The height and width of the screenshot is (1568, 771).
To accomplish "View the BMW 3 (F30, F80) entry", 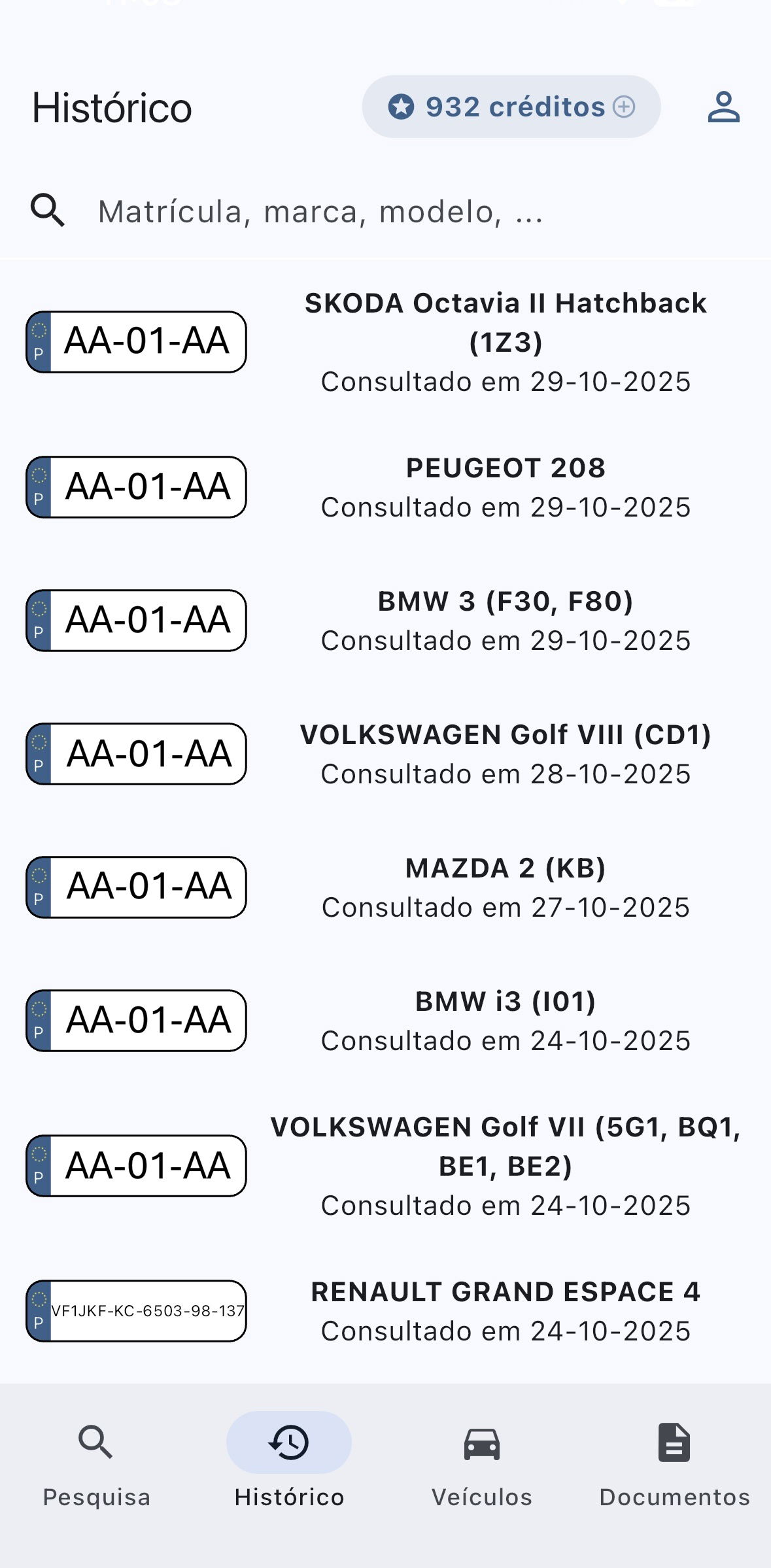I will pos(505,621).
